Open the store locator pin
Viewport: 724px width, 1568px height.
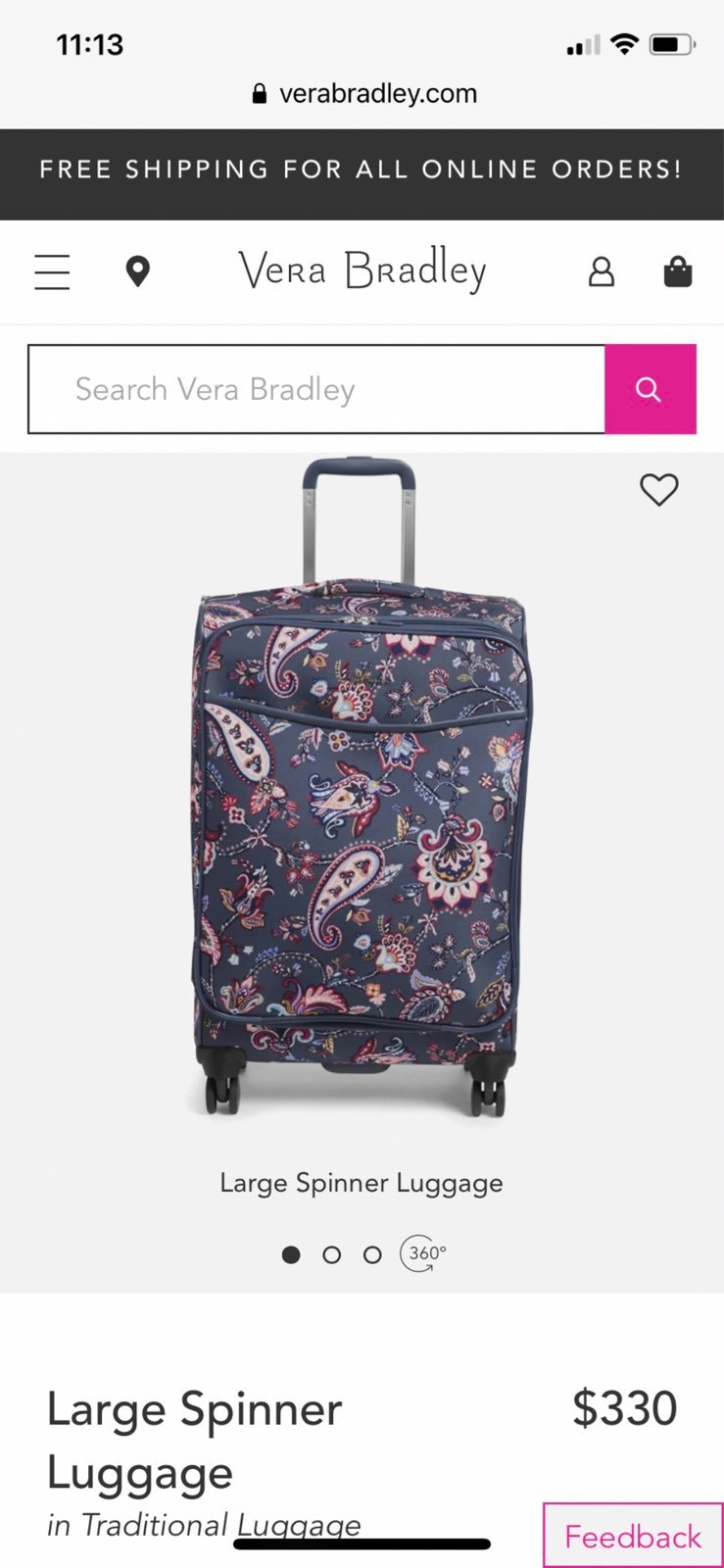coord(138,271)
